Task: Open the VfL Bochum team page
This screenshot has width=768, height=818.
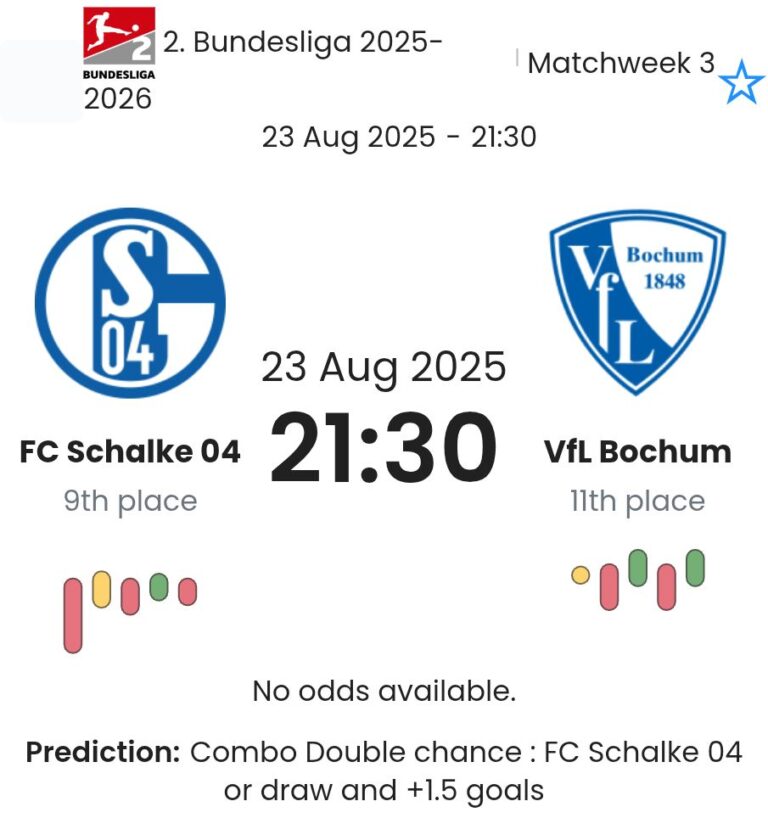Action: pyautogui.click(x=637, y=452)
